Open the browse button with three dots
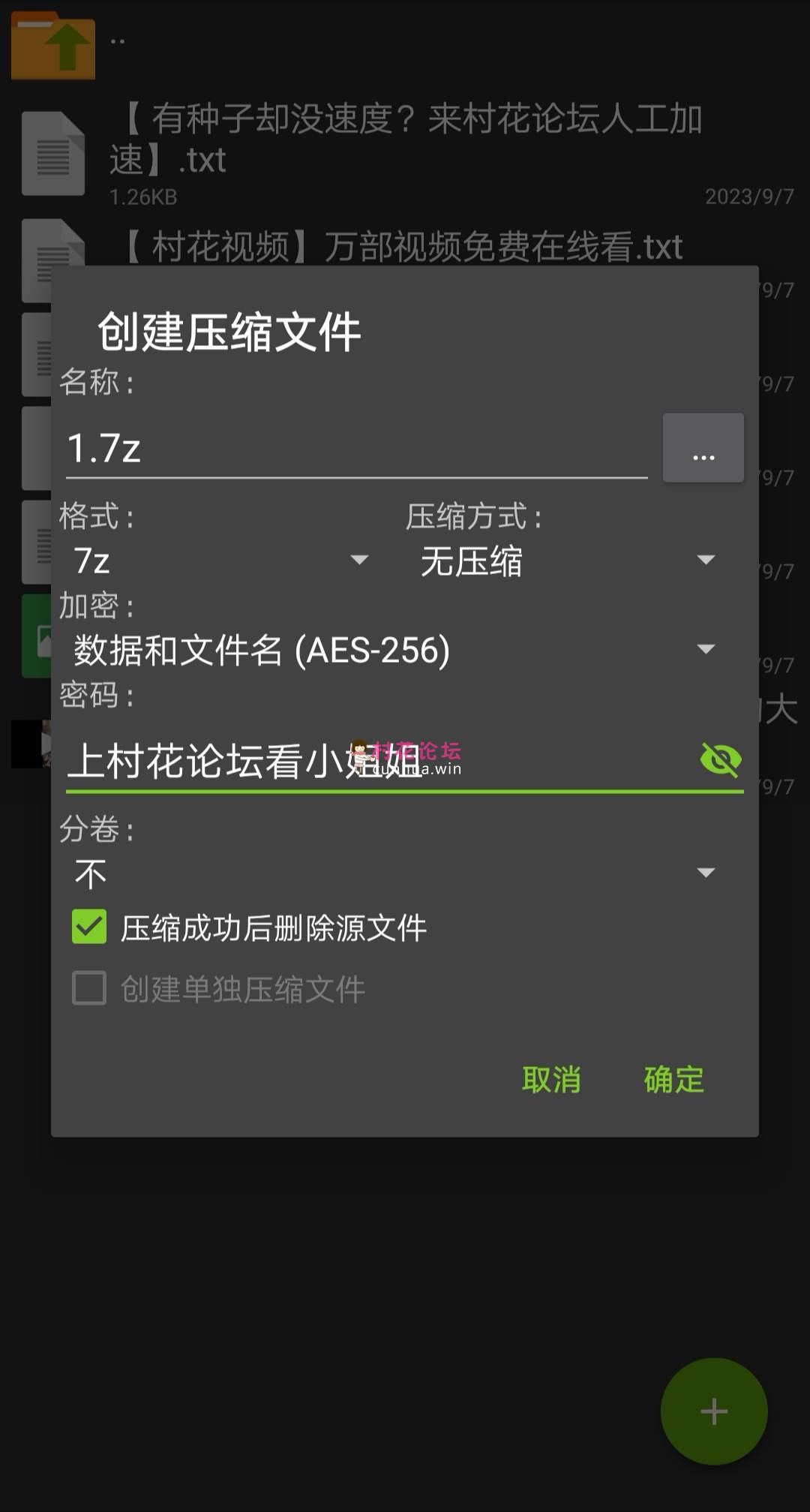The image size is (810, 1512). pyautogui.click(x=703, y=448)
